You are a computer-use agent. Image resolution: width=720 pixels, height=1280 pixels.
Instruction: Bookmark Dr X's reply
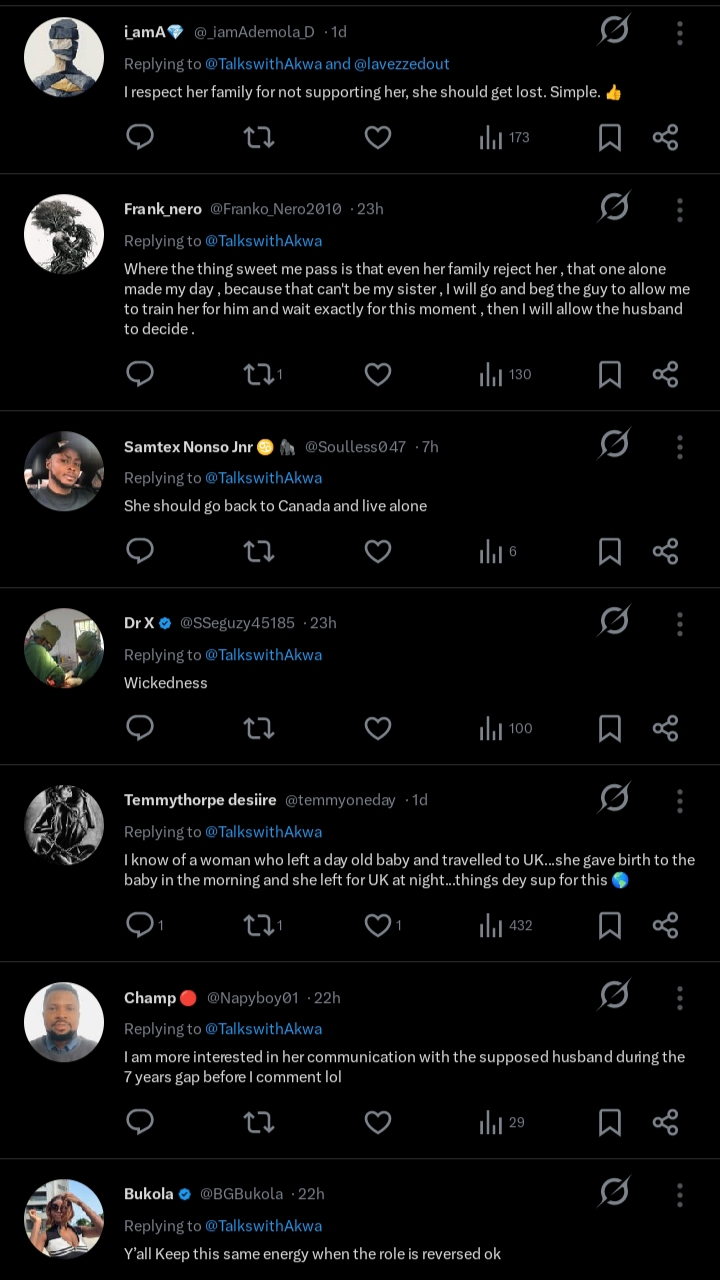click(609, 728)
